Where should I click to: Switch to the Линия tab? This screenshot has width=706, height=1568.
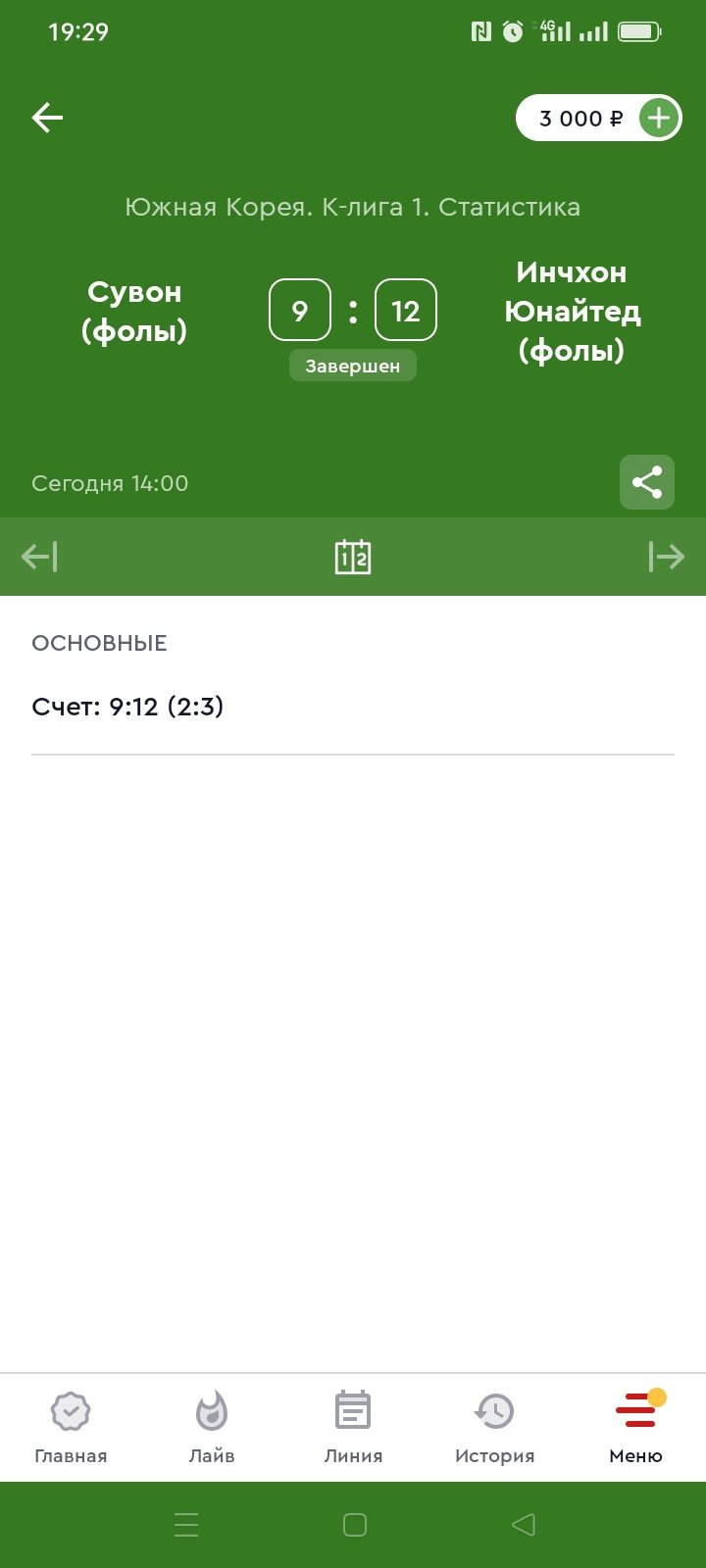[353, 1427]
